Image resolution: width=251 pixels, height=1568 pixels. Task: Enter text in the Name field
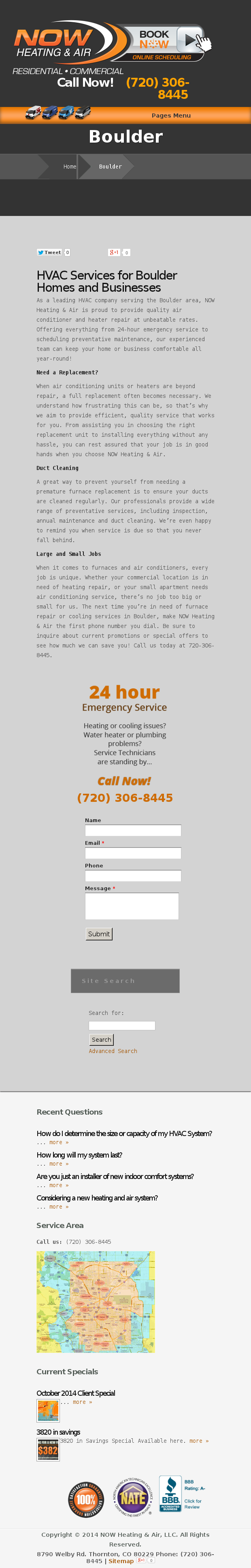(x=132, y=830)
